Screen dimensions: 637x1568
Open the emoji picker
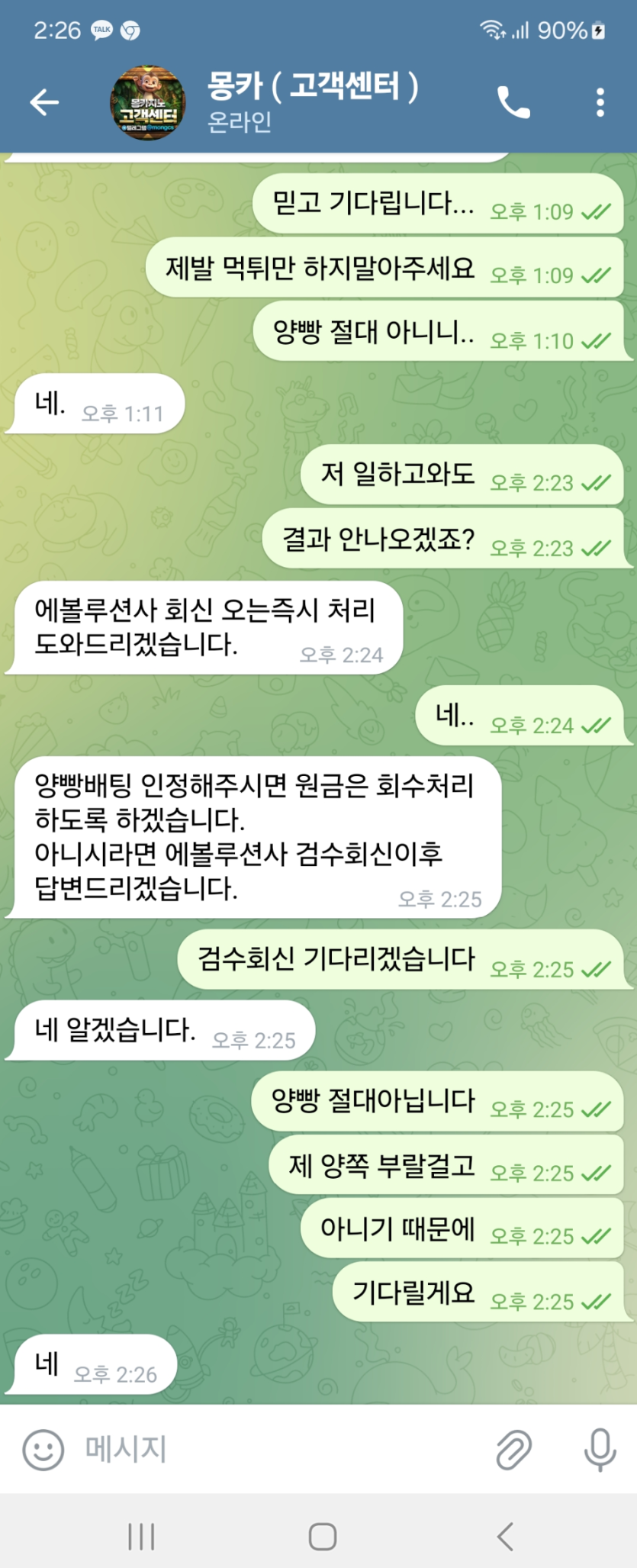pyautogui.click(x=43, y=1449)
